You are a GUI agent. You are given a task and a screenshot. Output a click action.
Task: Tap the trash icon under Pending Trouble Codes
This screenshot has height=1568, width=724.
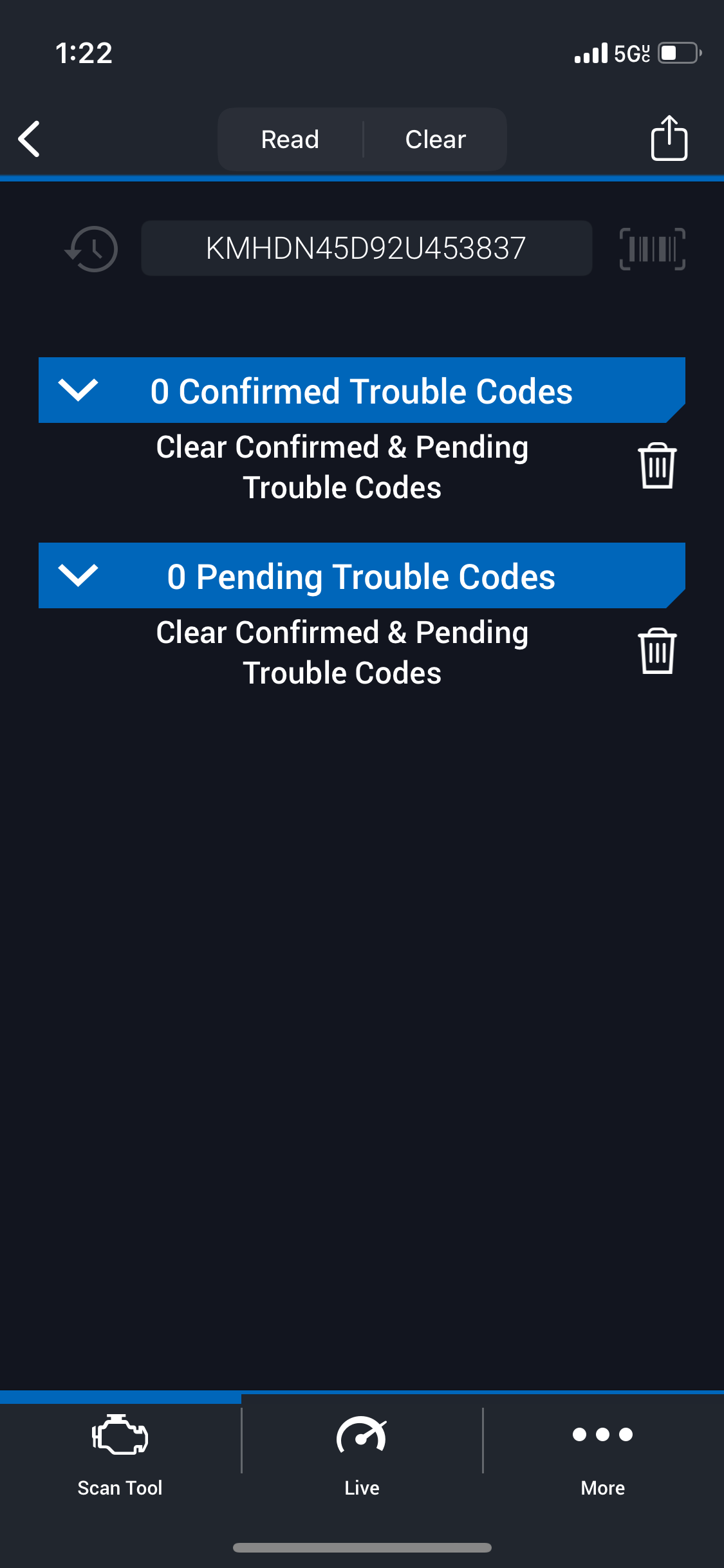point(657,651)
